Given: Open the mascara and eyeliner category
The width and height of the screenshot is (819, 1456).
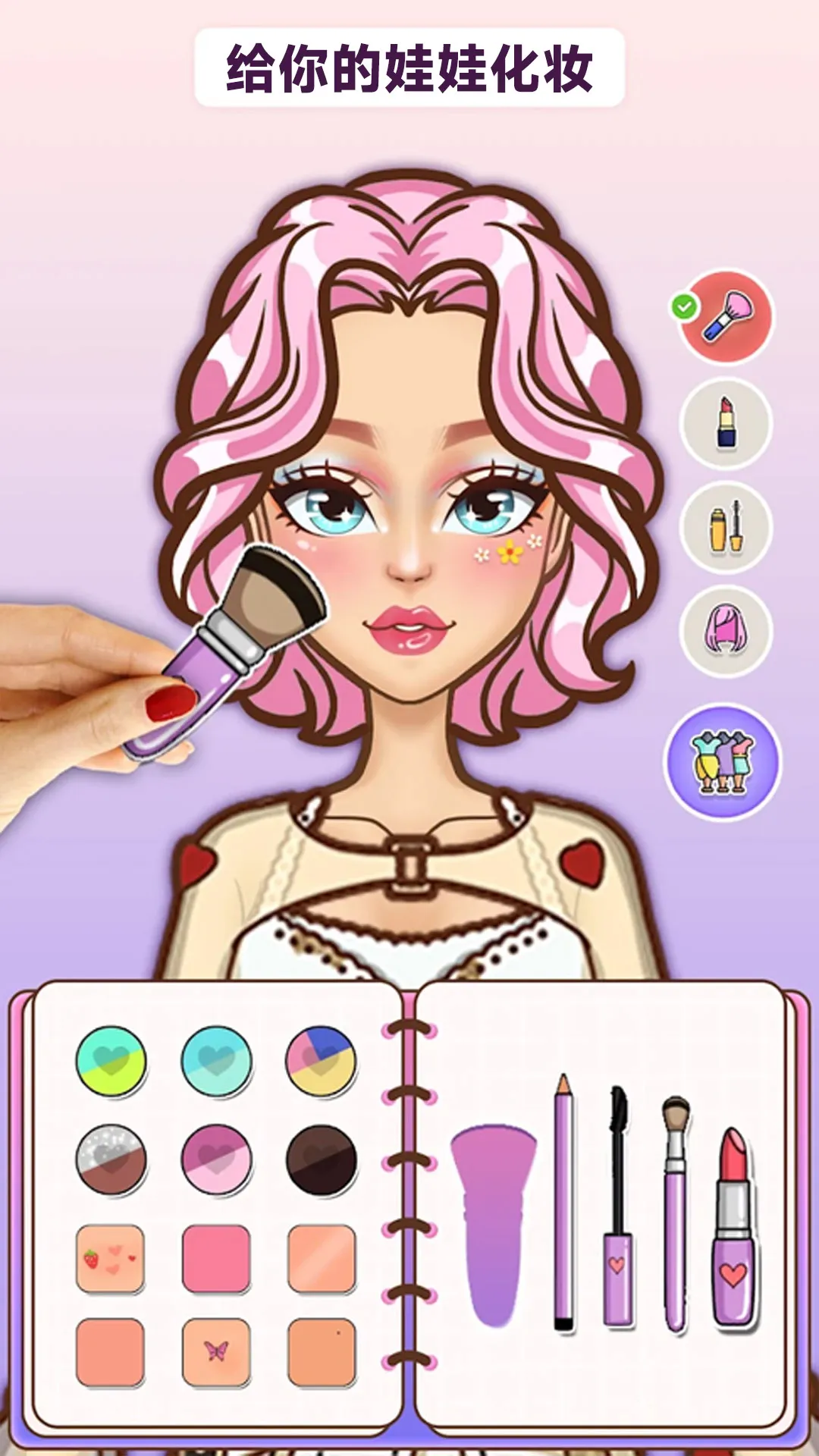Looking at the screenshot, I should coord(726,527).
